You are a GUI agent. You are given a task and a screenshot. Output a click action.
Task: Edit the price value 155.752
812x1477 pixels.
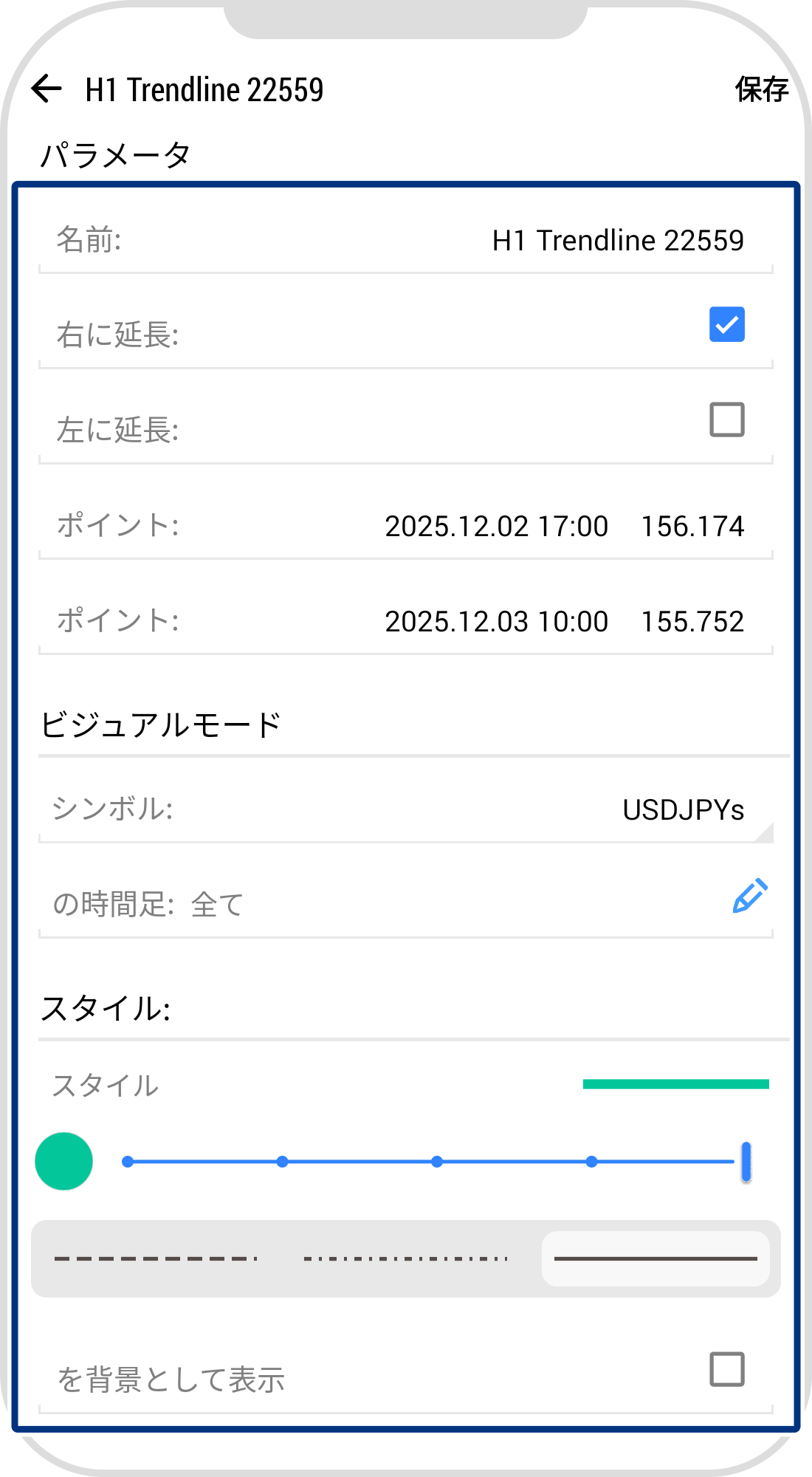(x=694, y=622)
